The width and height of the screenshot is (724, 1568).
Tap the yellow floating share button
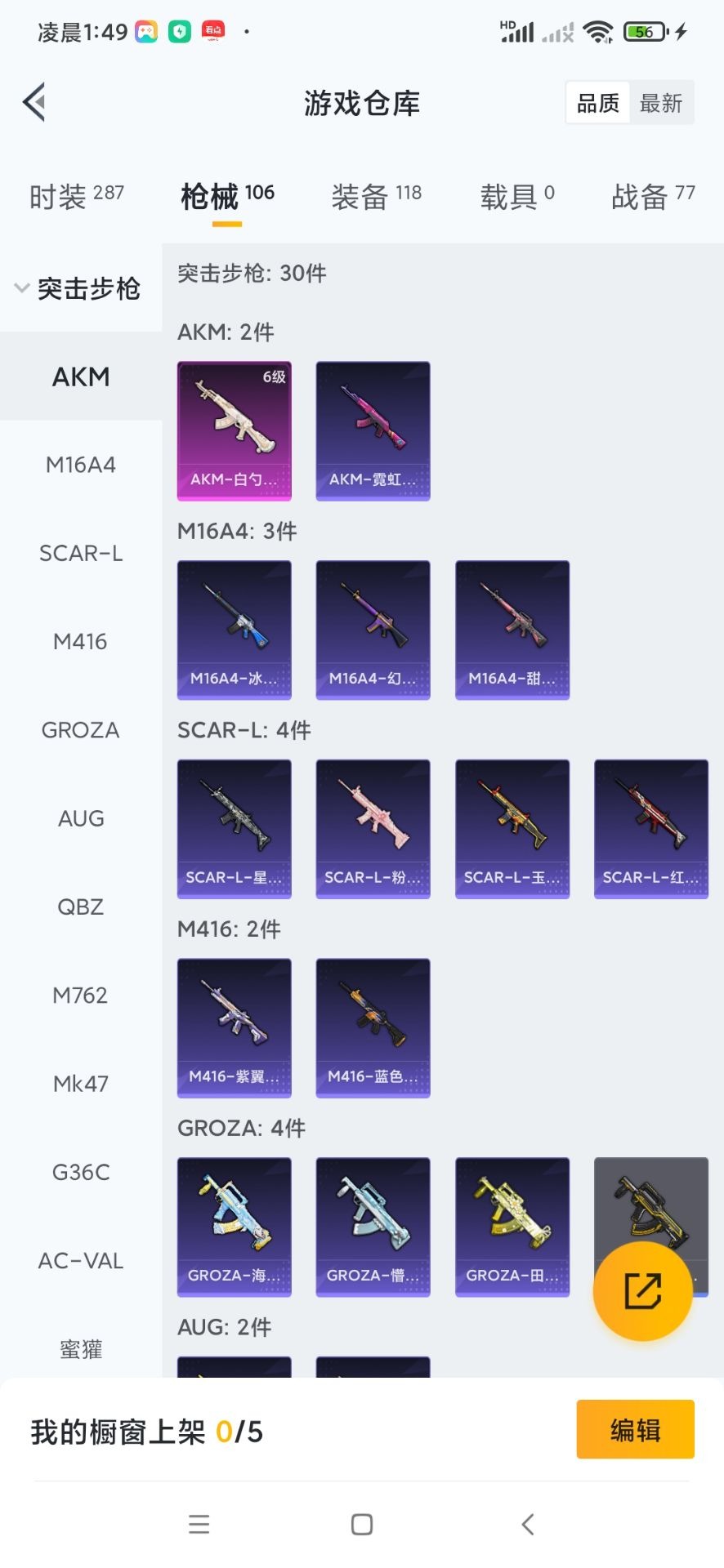642,1291
